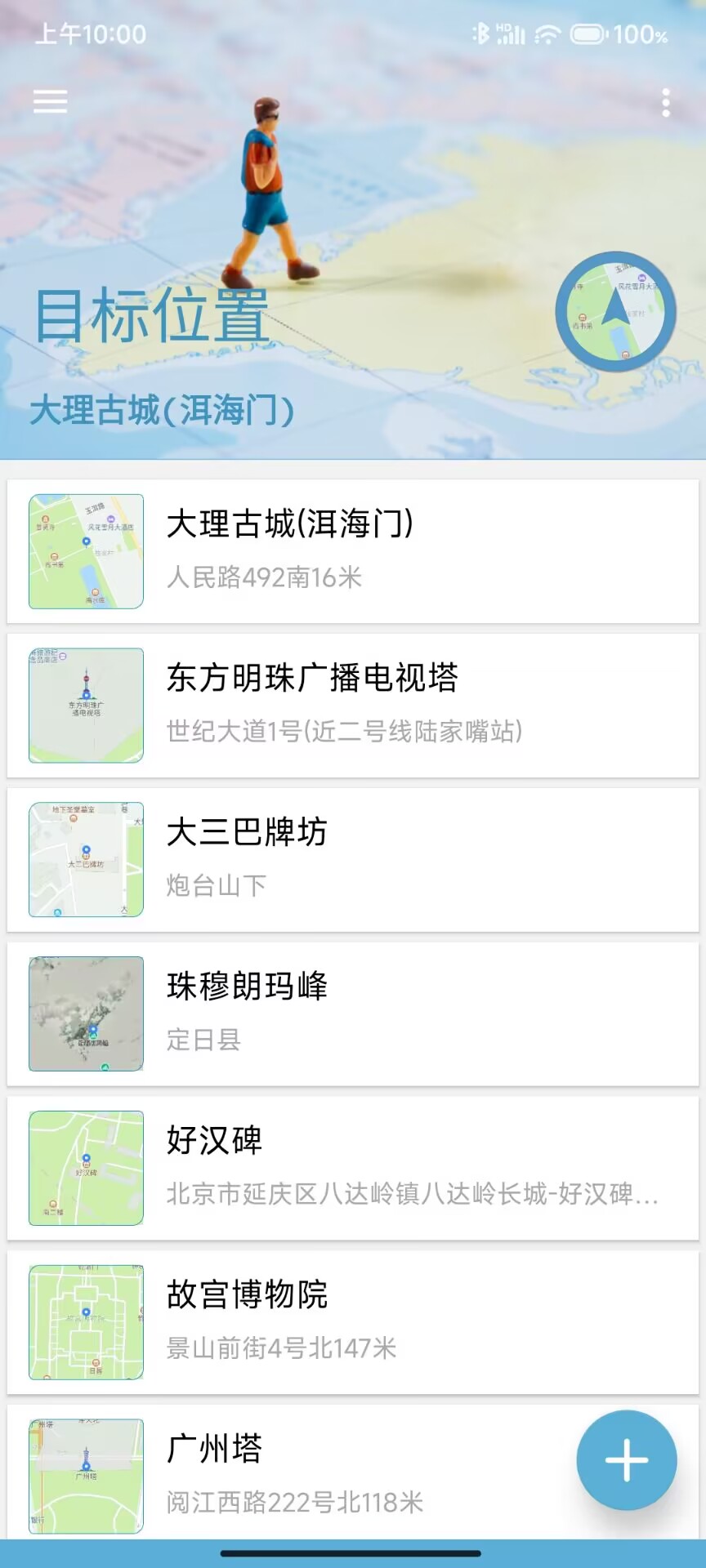Tap the circular compass map button
706x1568 pixels.
click(615, 312)
